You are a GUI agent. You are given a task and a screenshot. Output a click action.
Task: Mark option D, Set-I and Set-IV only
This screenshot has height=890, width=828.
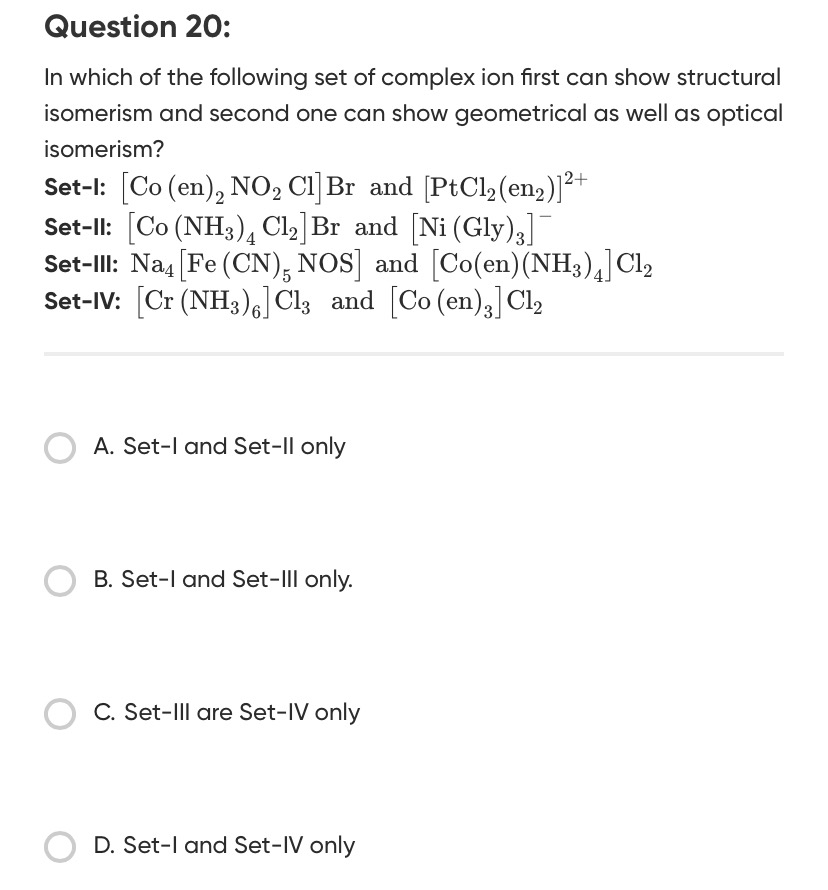tap(60, 846)
